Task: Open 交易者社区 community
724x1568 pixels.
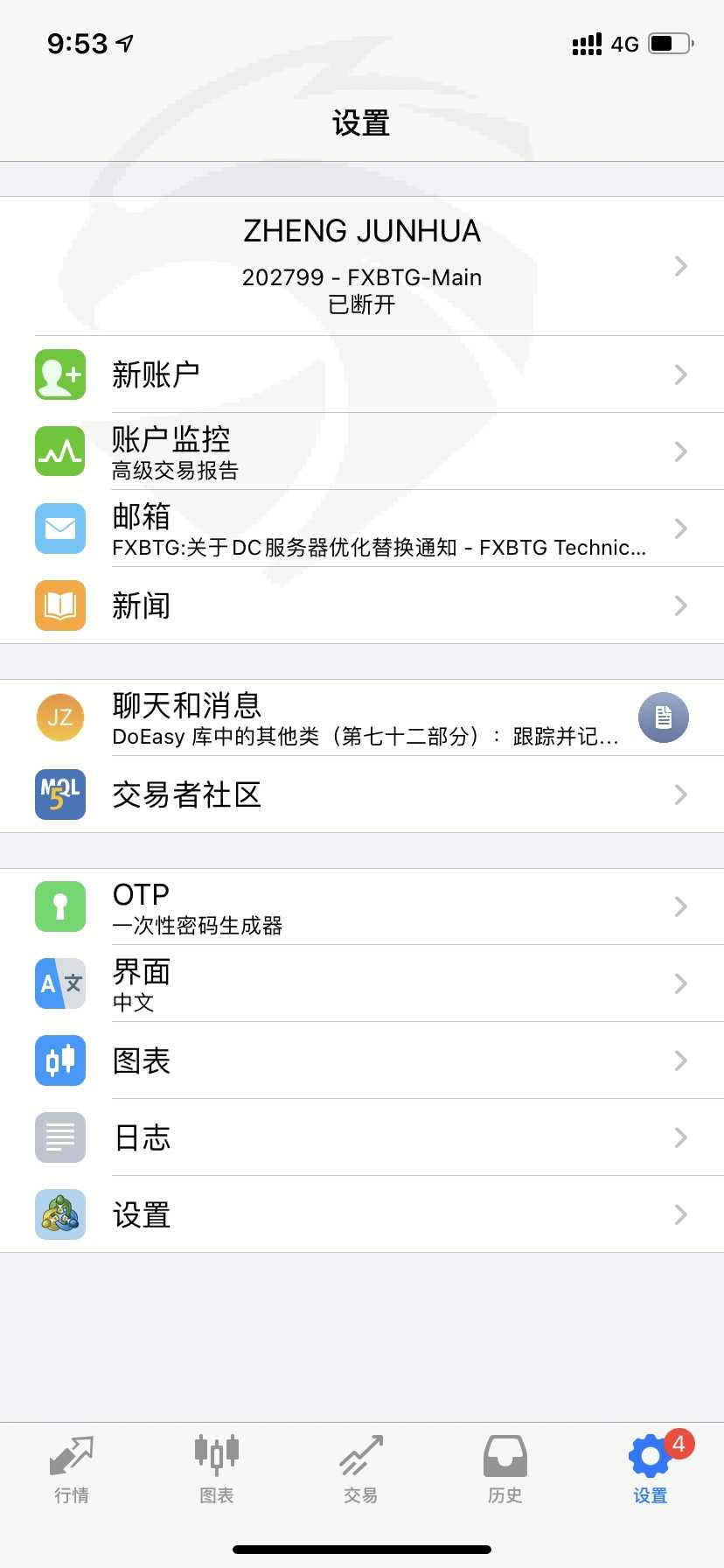Action: pyautogui.click(x=362, y=794)
